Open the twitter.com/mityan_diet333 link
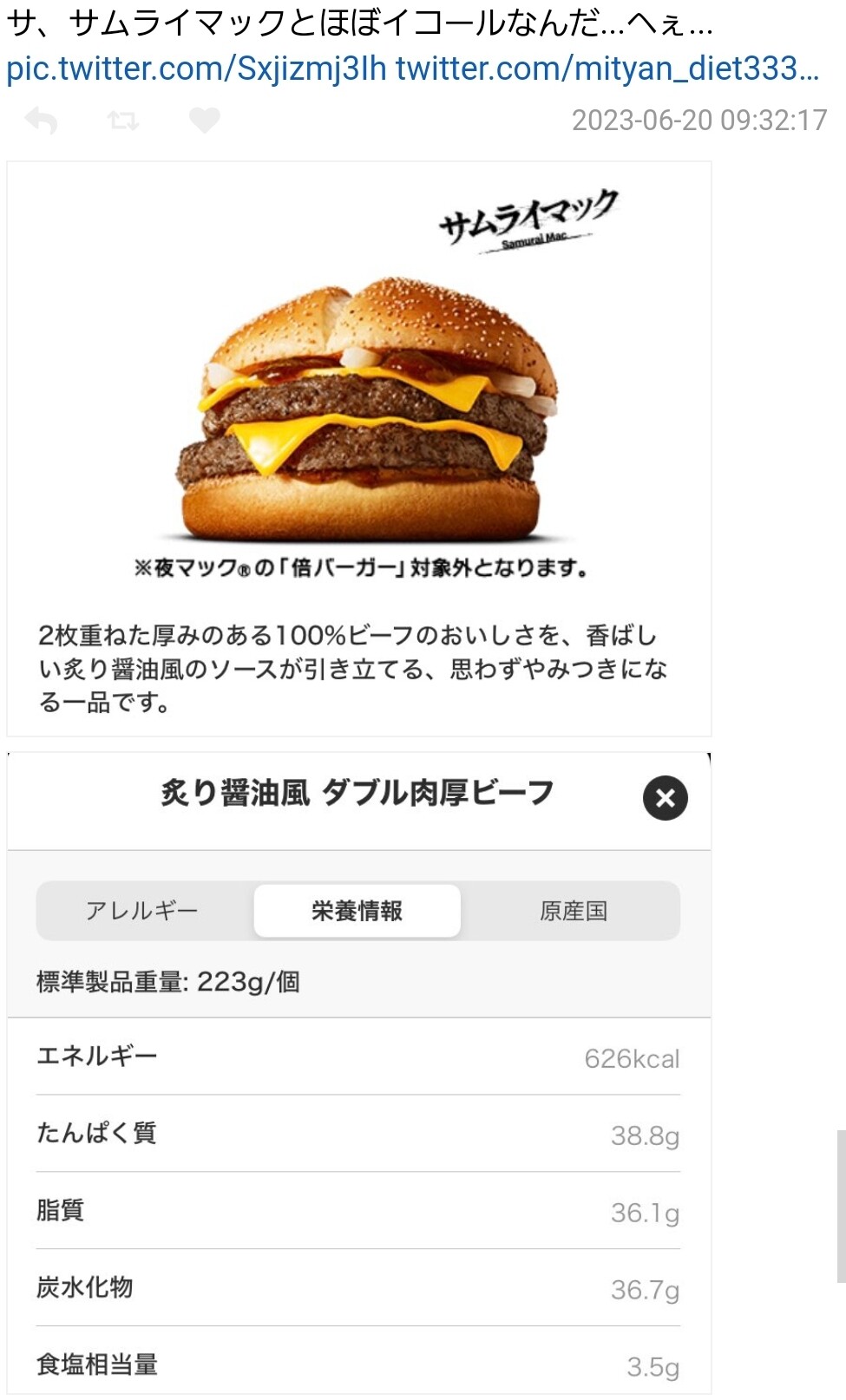 tap(607, 69)
